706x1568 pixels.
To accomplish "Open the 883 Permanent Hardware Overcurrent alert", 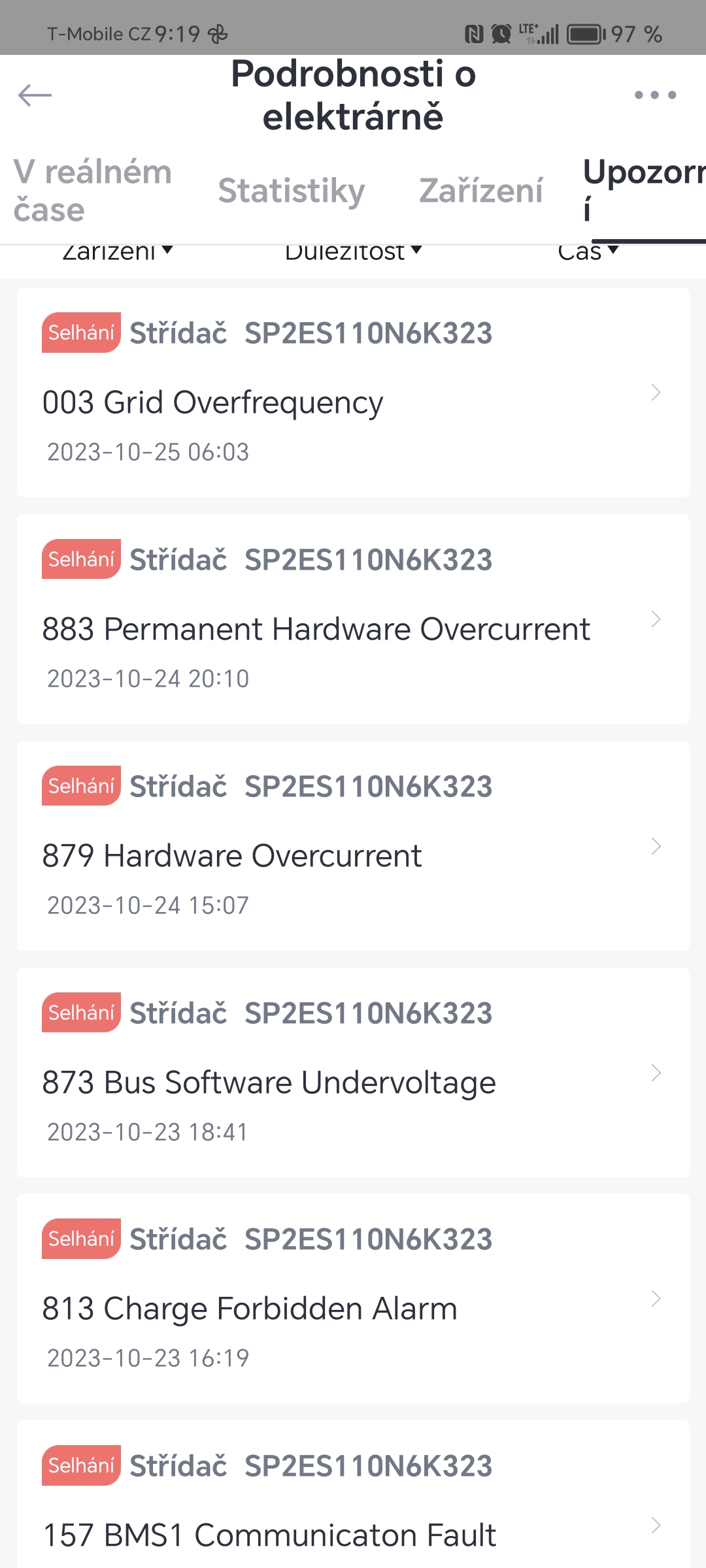I will (353, 619).
